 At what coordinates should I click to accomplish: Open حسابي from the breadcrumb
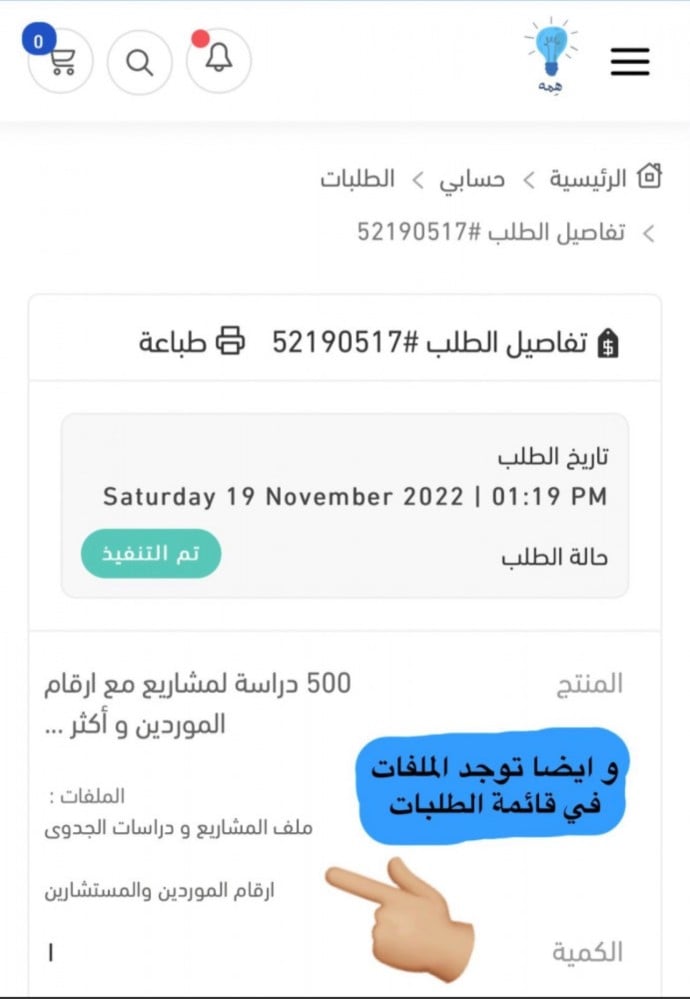tap(470, 180)
